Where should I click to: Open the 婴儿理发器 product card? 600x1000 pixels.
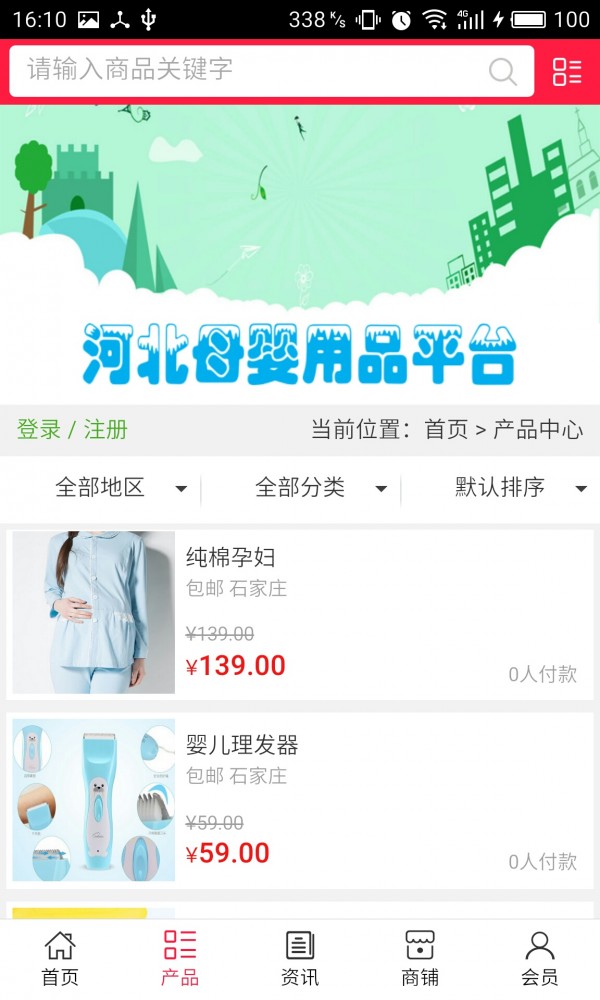pyautogui.click(x=300, y=800)
